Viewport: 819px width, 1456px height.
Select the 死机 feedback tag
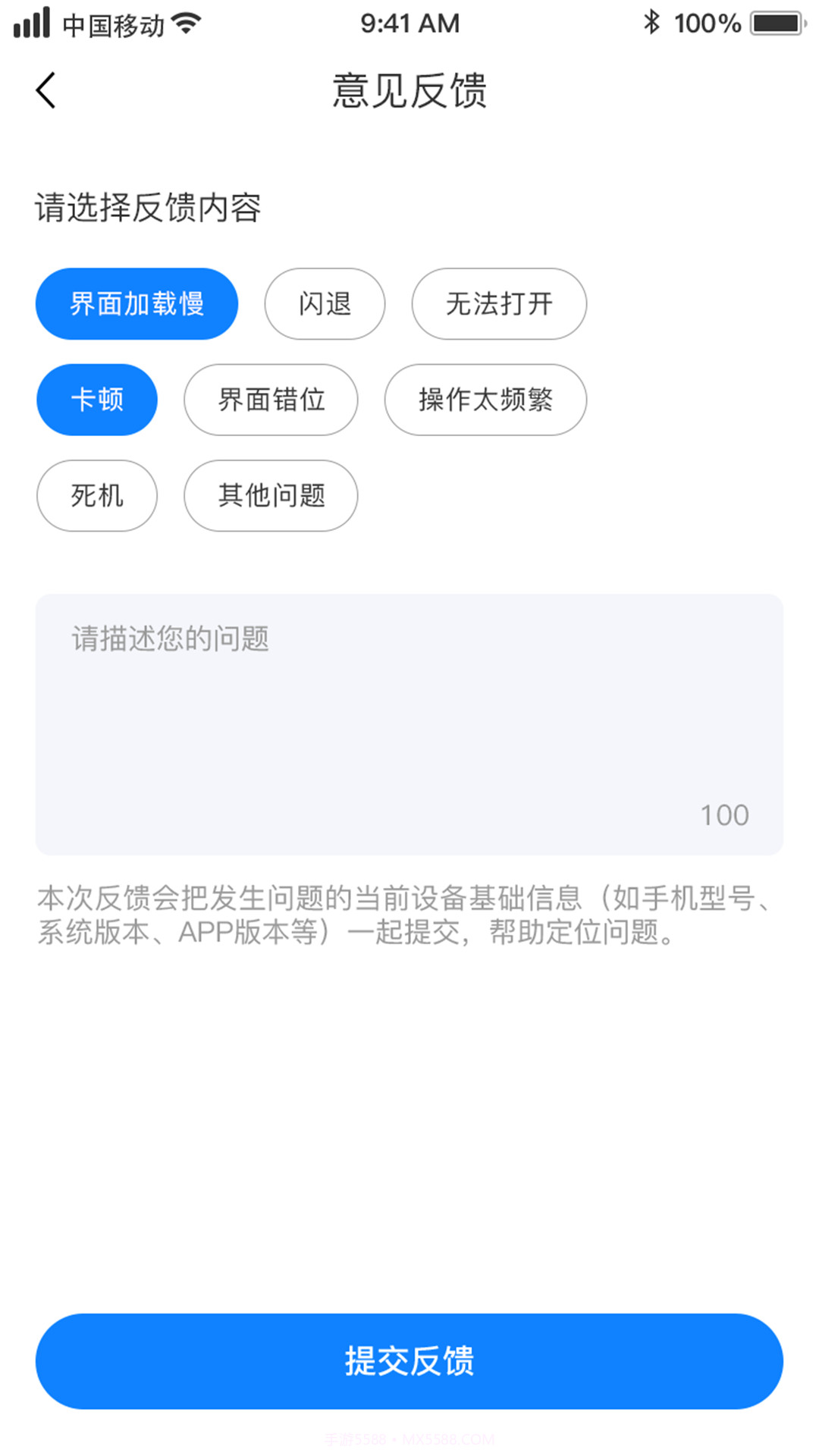pyautogui.click(x=97, y=496)
